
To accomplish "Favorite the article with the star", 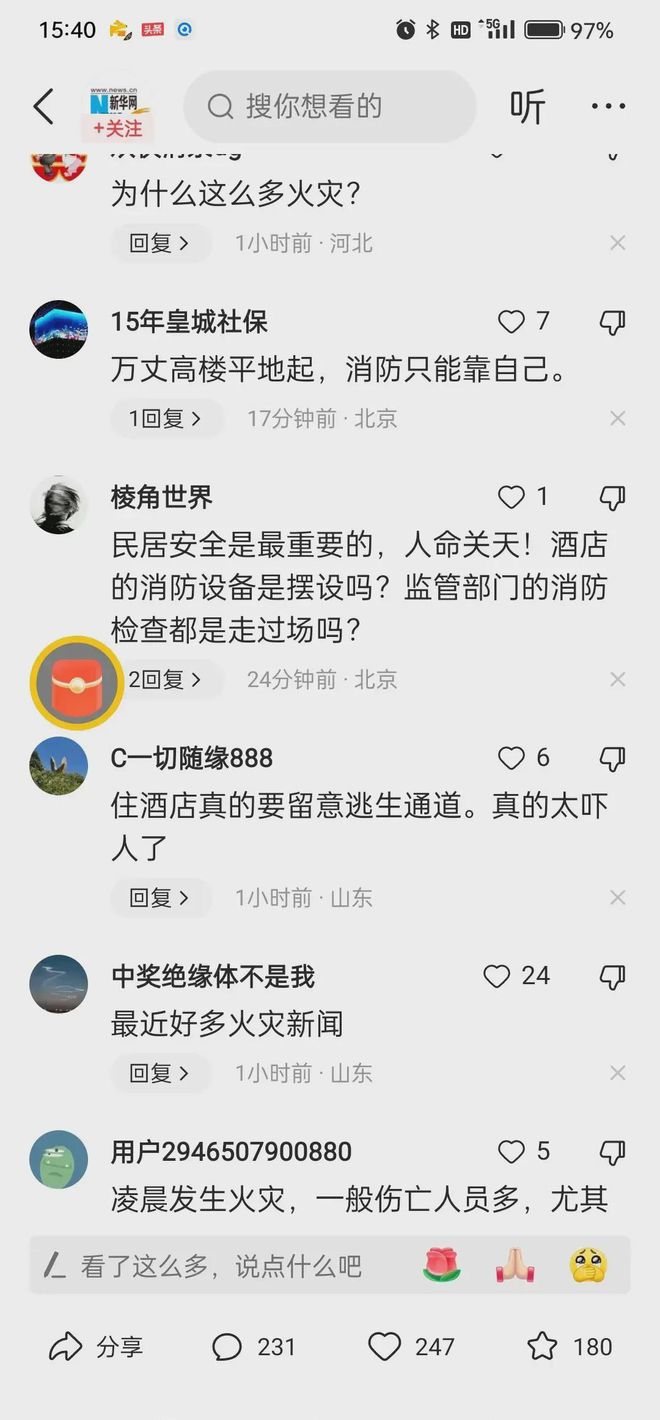I will tap(542, 1347).
